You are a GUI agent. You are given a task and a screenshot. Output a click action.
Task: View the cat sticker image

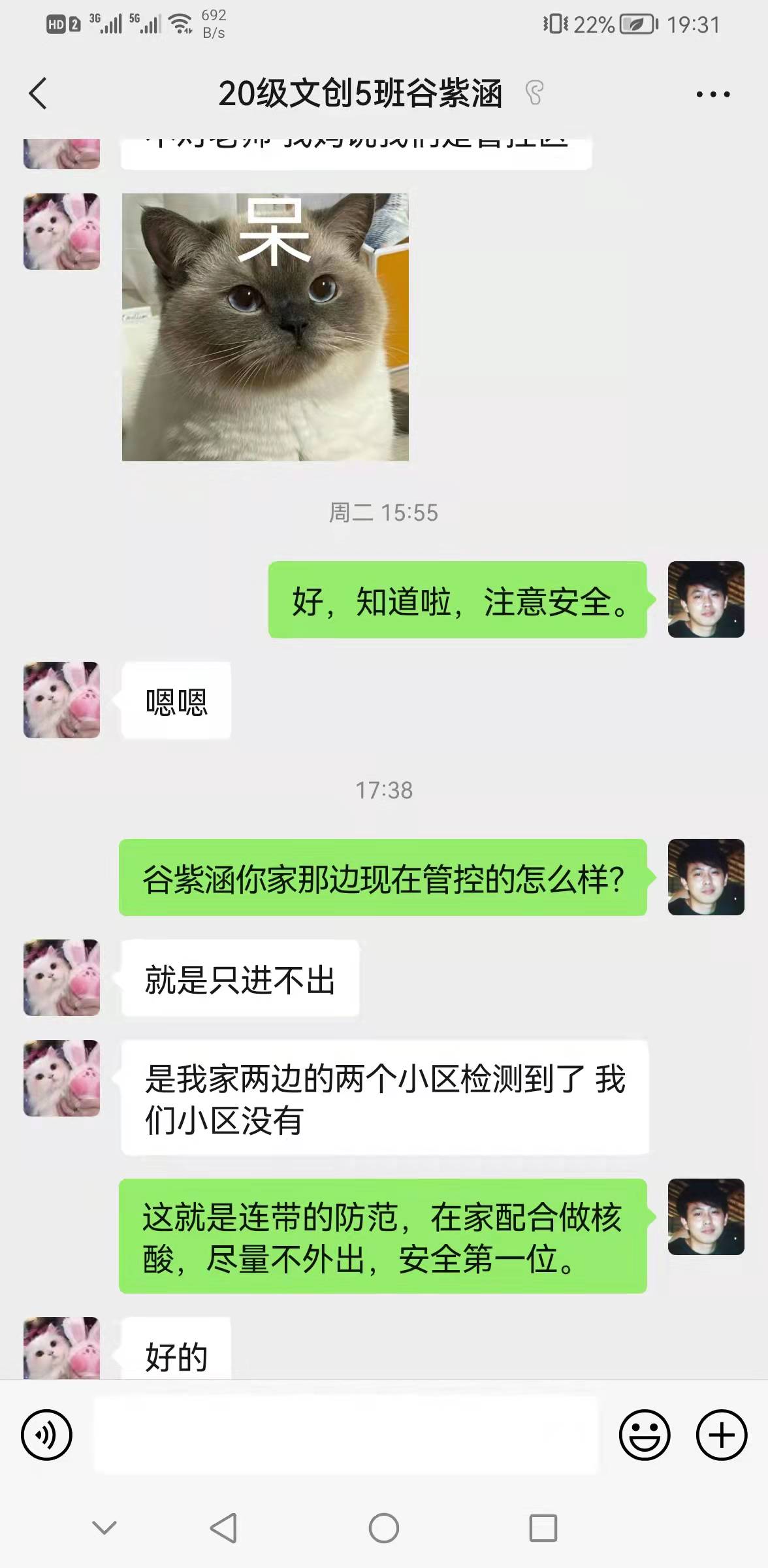(x=265, y=327)
